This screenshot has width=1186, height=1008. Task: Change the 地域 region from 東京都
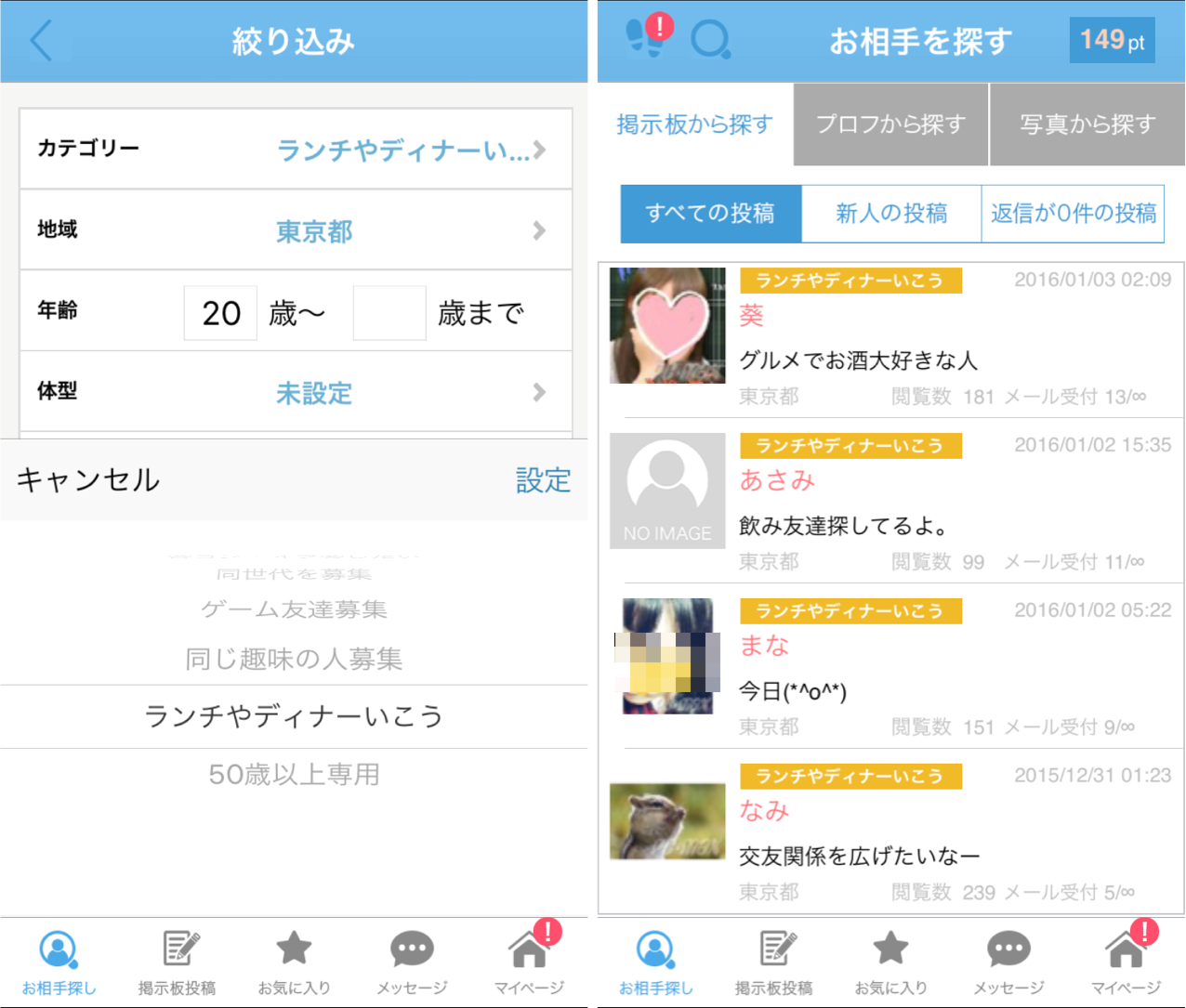tap(296, 230)
